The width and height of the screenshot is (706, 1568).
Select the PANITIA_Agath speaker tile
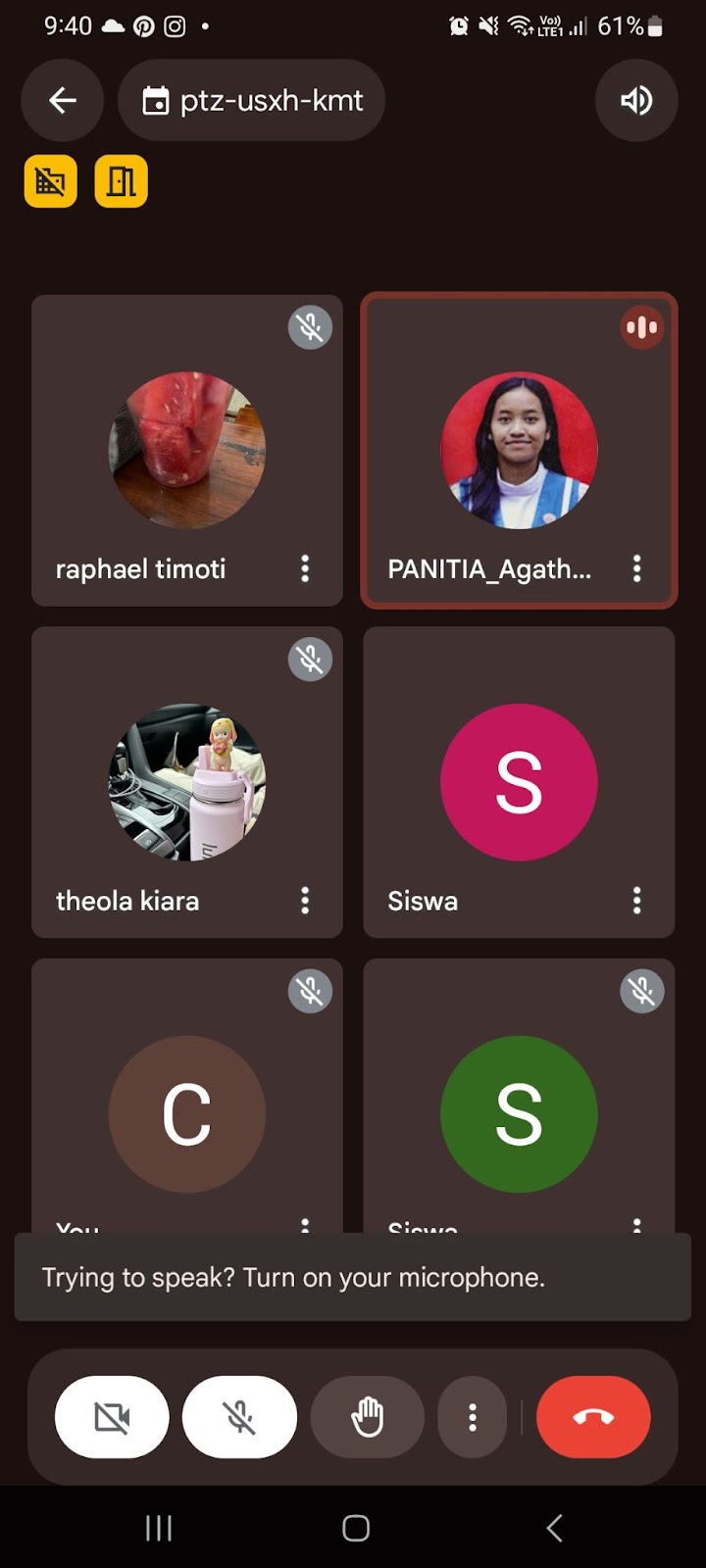[518, 451]
